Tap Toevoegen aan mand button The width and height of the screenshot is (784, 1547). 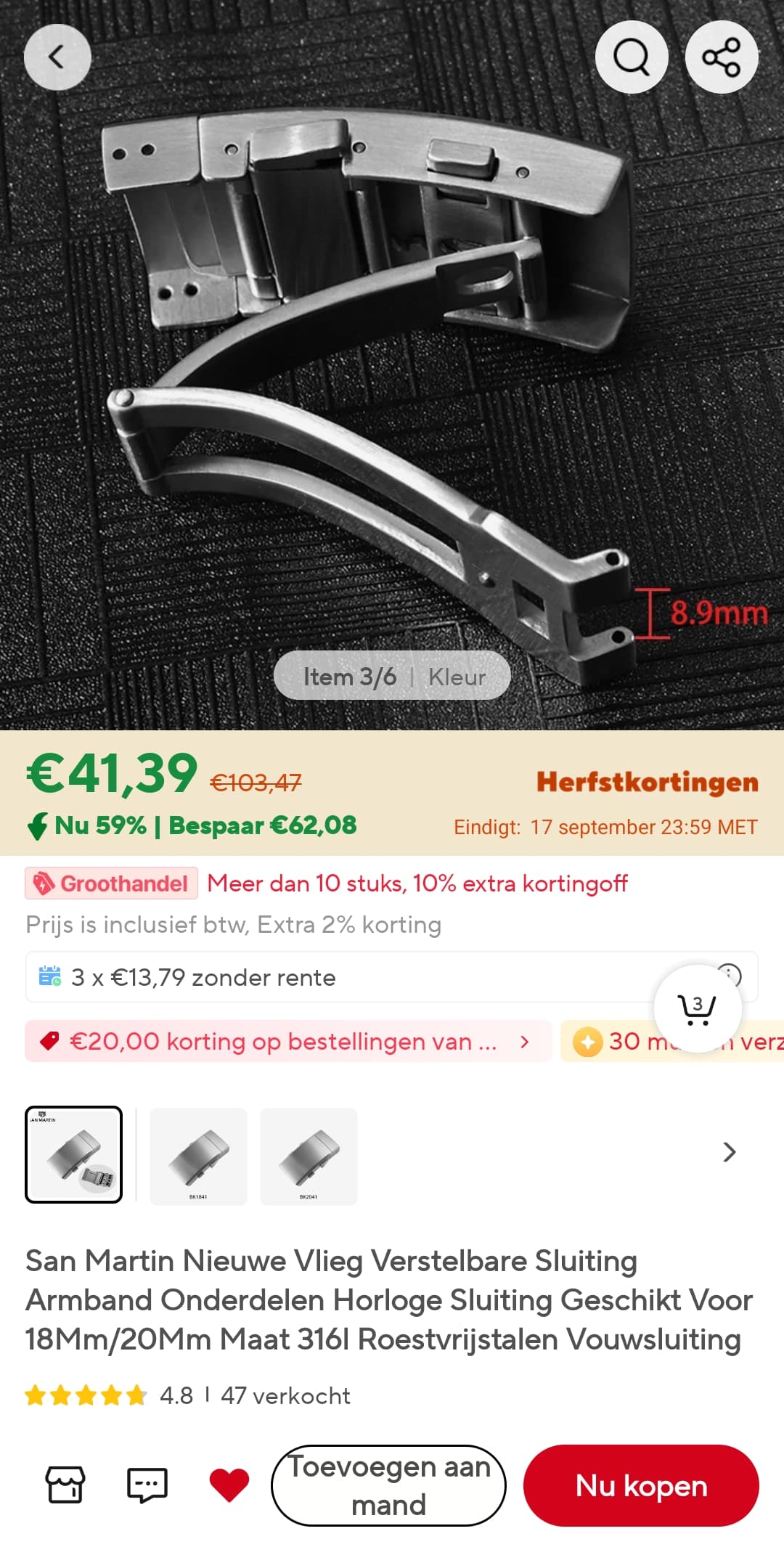tap(388, 1485)
